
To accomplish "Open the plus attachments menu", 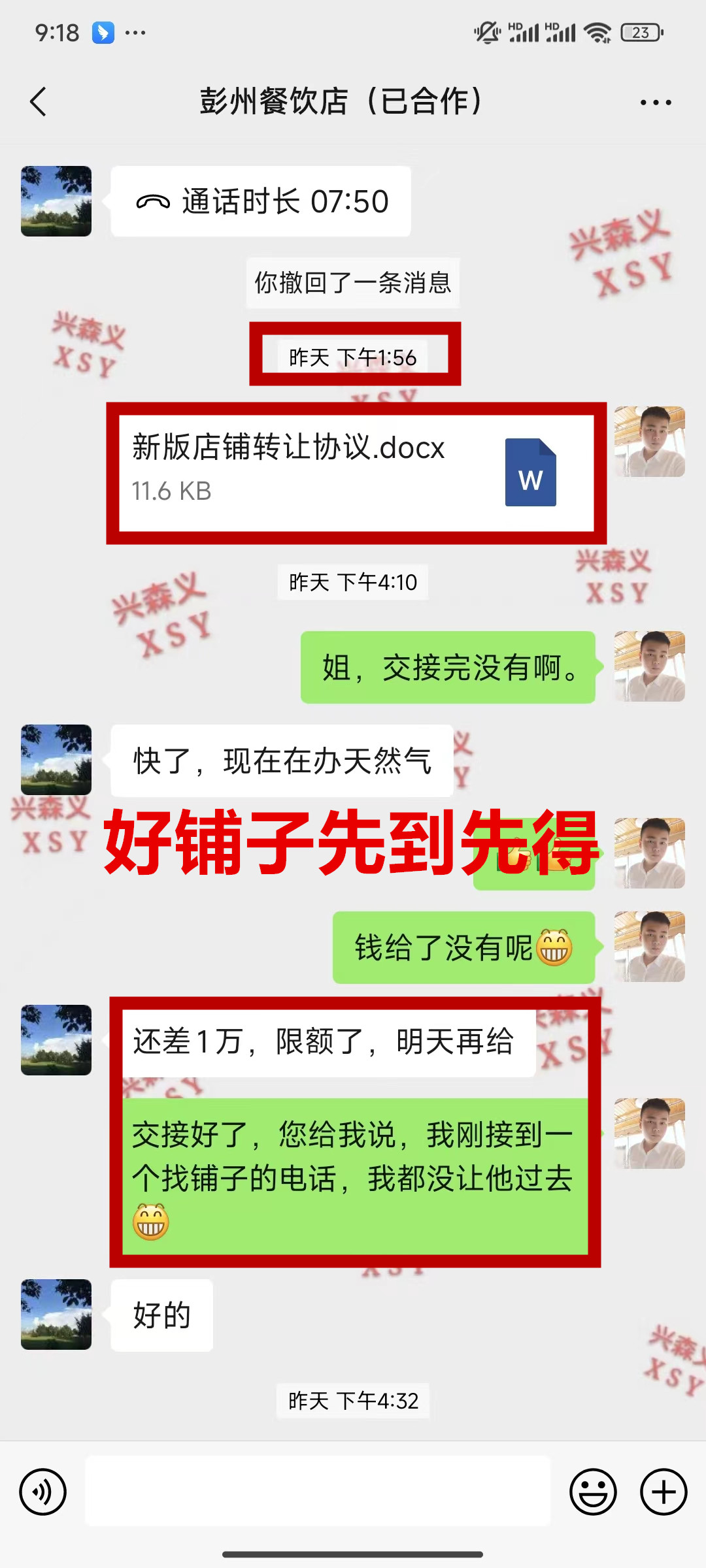I will click(664, 1492).
